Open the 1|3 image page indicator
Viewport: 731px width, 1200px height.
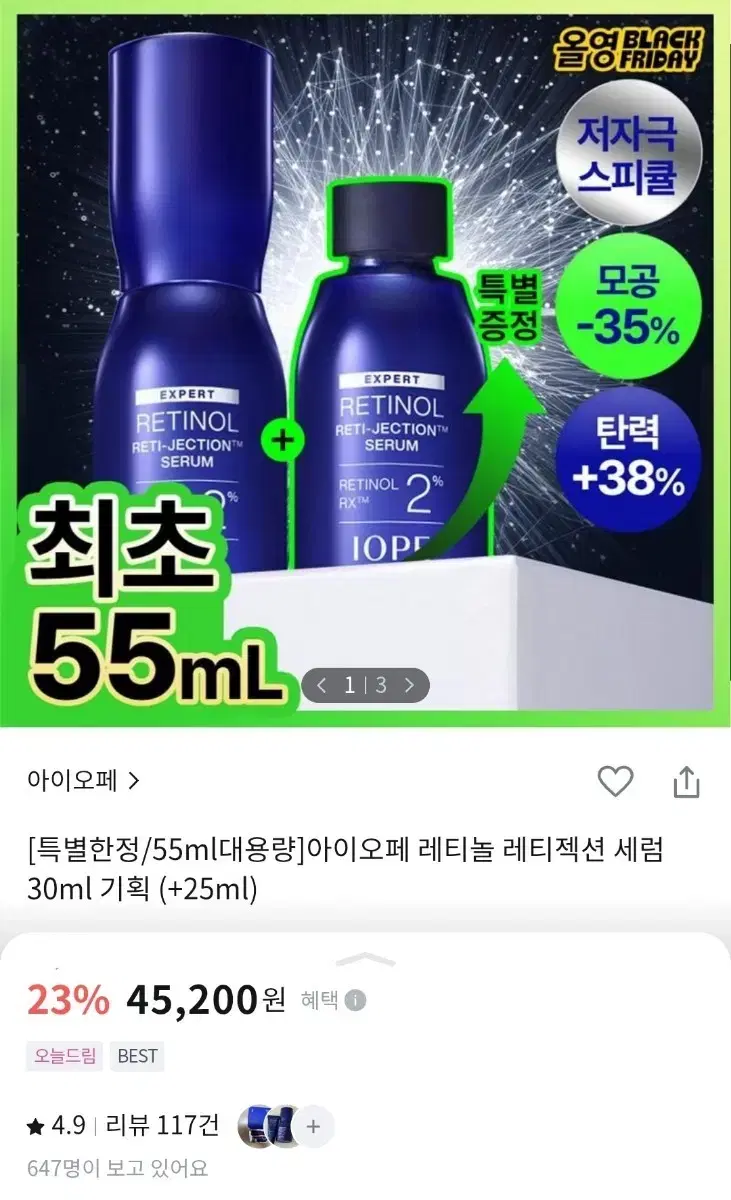[366, 687]
